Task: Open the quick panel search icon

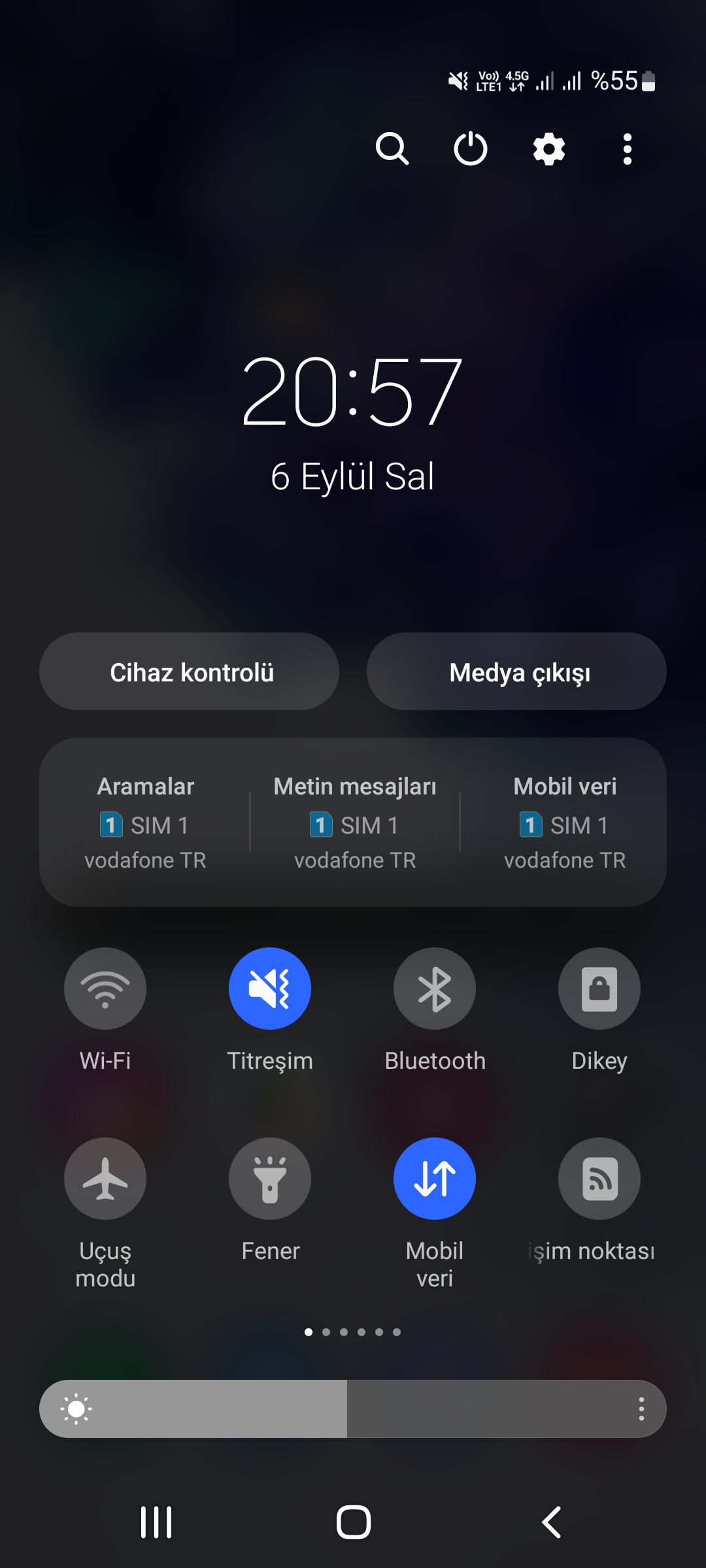Action: click(x=392, y=149)
